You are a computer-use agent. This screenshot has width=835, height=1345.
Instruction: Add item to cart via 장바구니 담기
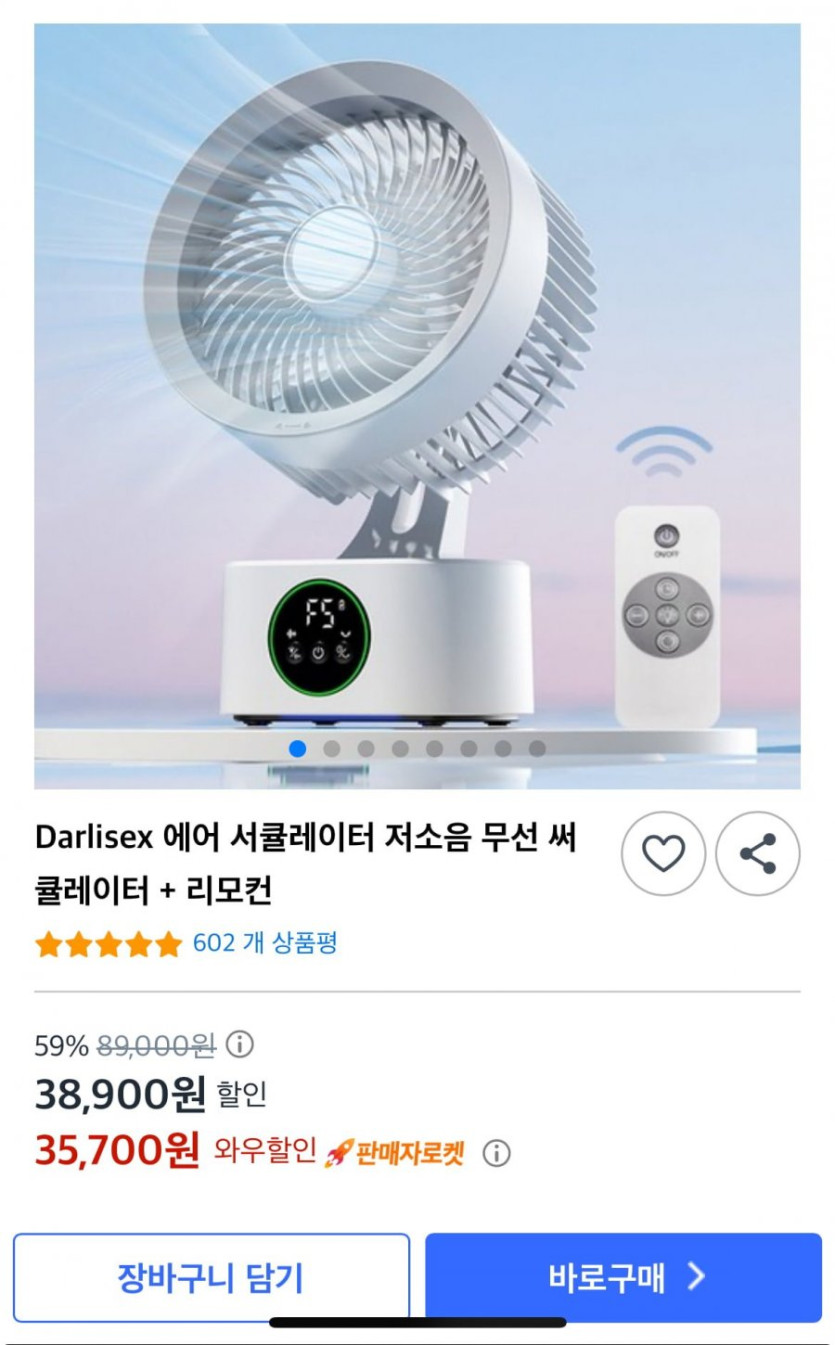211,1277
